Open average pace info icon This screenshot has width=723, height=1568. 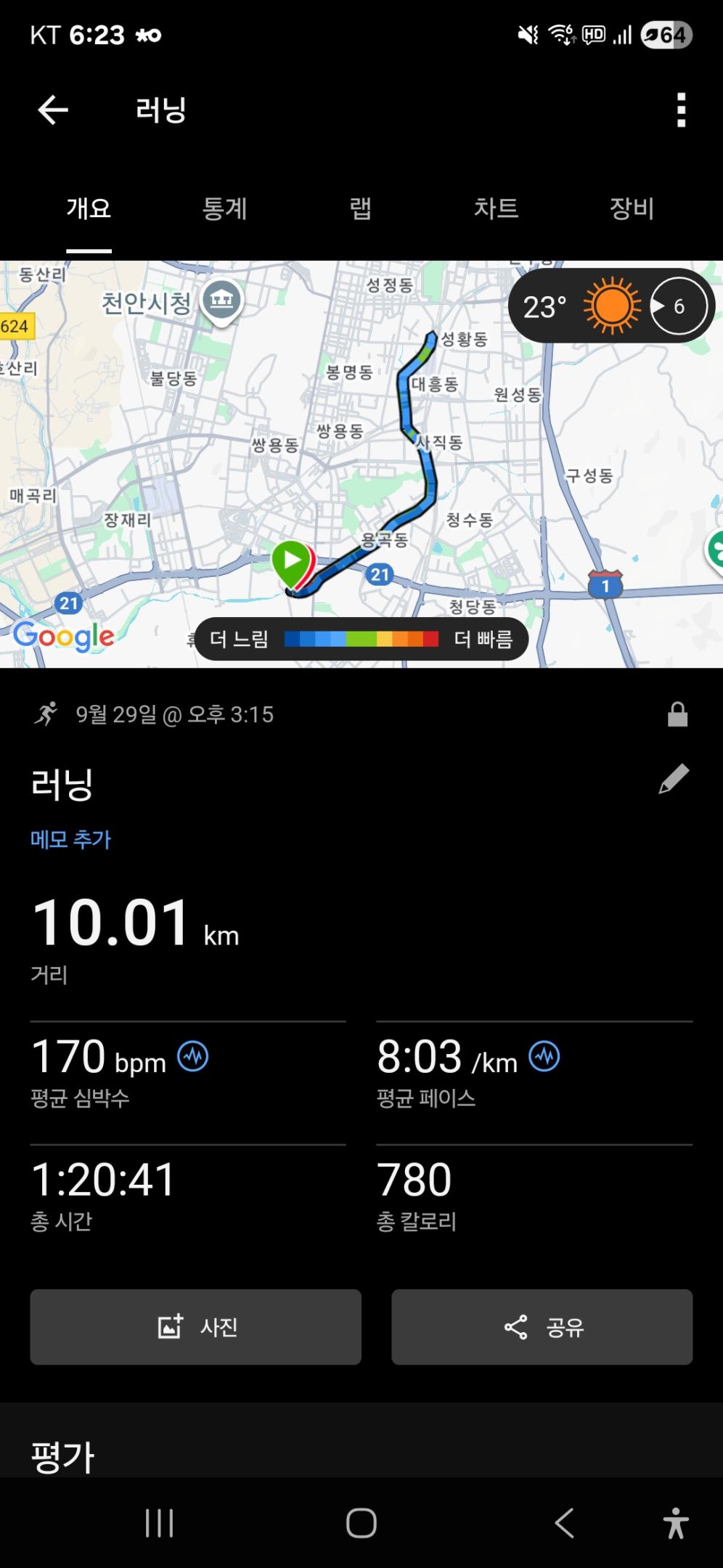click(x=544, y=1056)
